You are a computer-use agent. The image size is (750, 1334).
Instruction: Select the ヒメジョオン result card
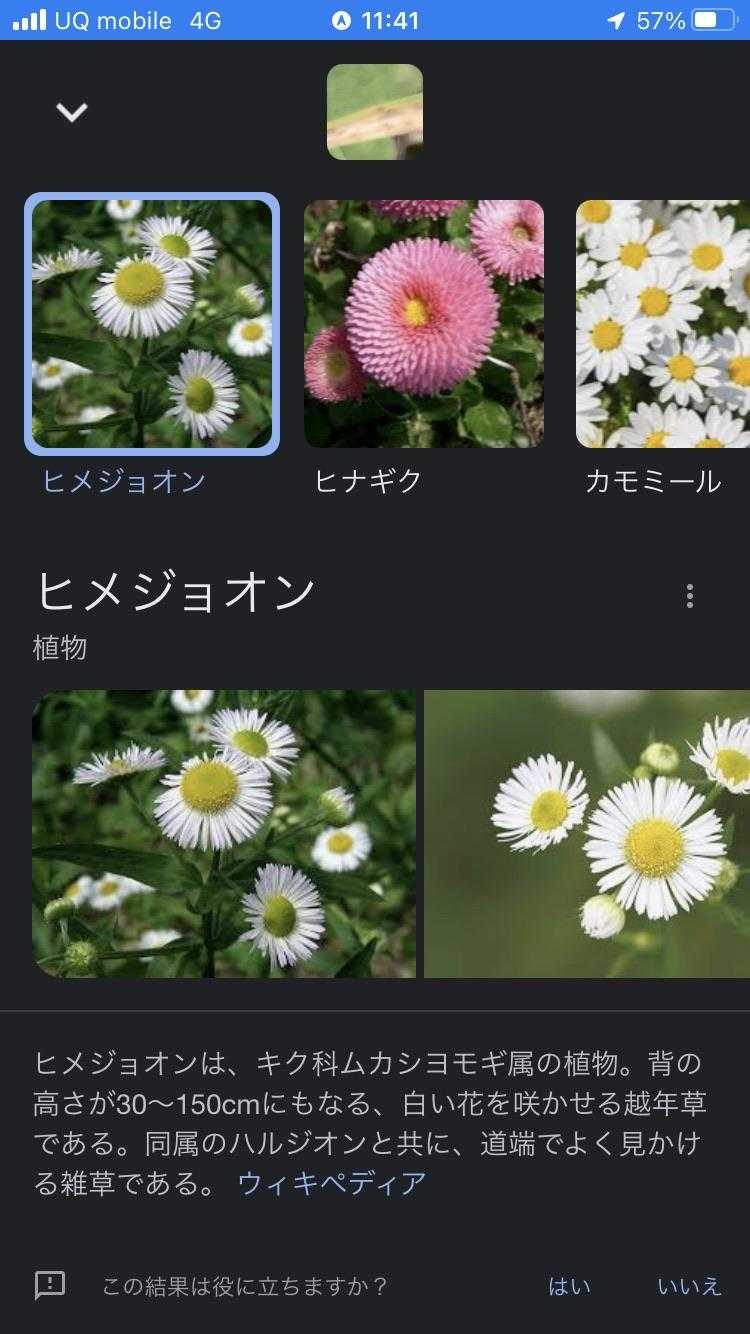pyautogui.click(x=152, y=324)
